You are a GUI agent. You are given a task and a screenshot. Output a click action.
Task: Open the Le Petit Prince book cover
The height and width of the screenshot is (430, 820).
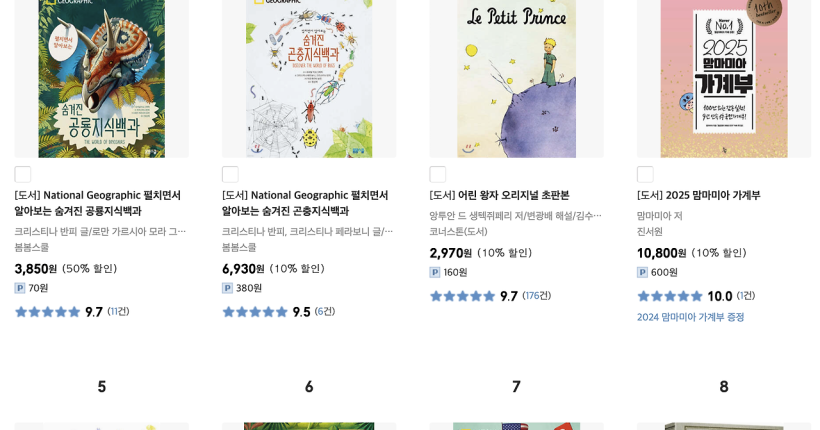coord(516,78)
